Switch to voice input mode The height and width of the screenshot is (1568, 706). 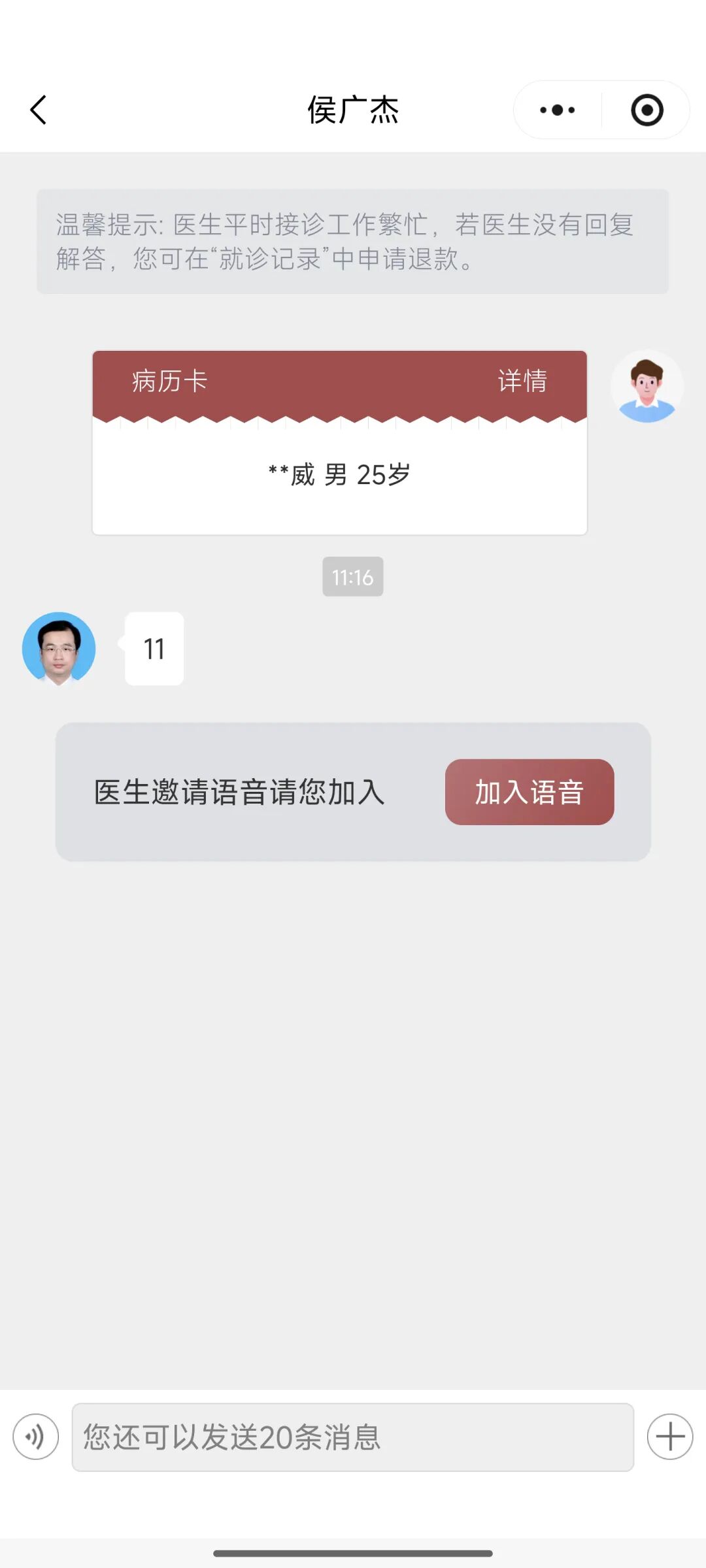click(36, 1437)
